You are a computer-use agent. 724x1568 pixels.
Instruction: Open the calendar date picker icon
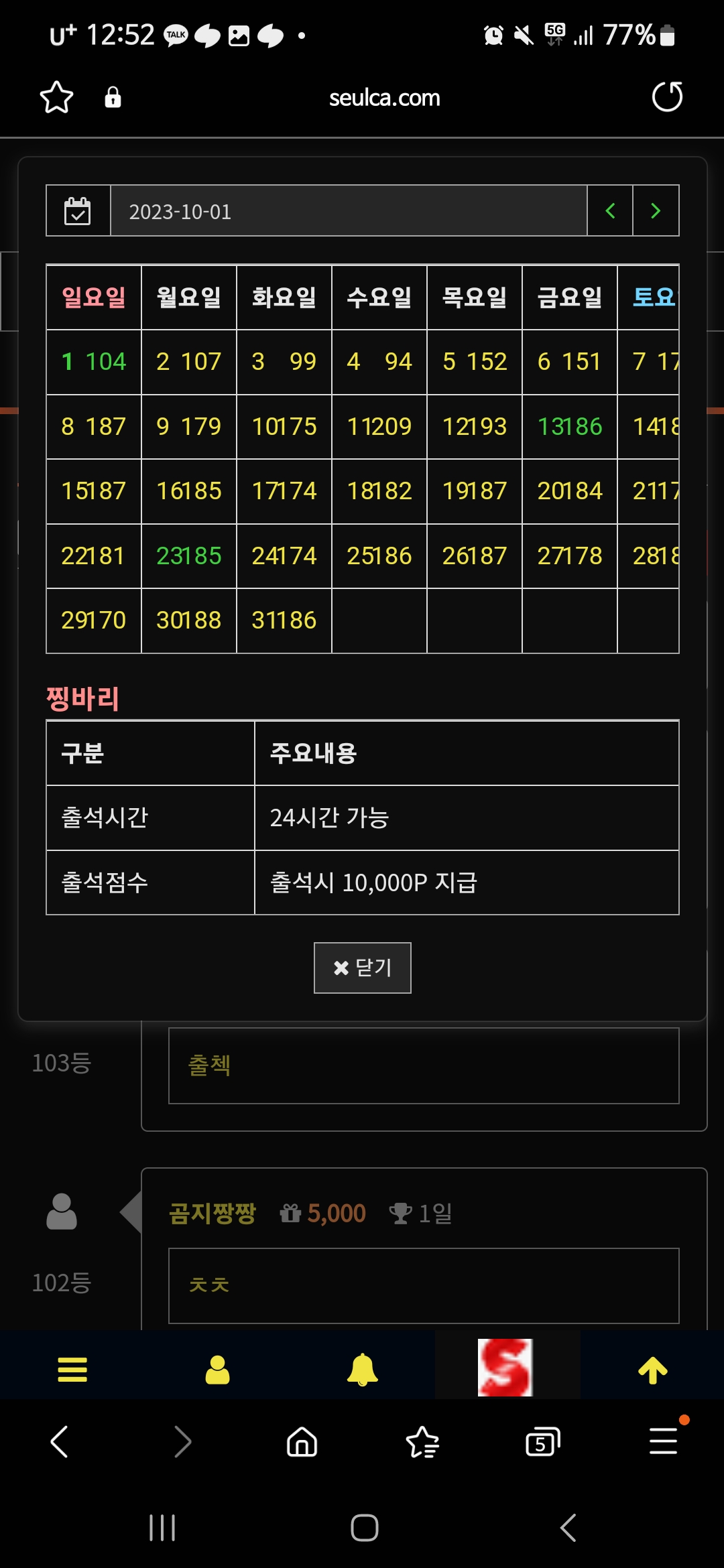point(78,211)
